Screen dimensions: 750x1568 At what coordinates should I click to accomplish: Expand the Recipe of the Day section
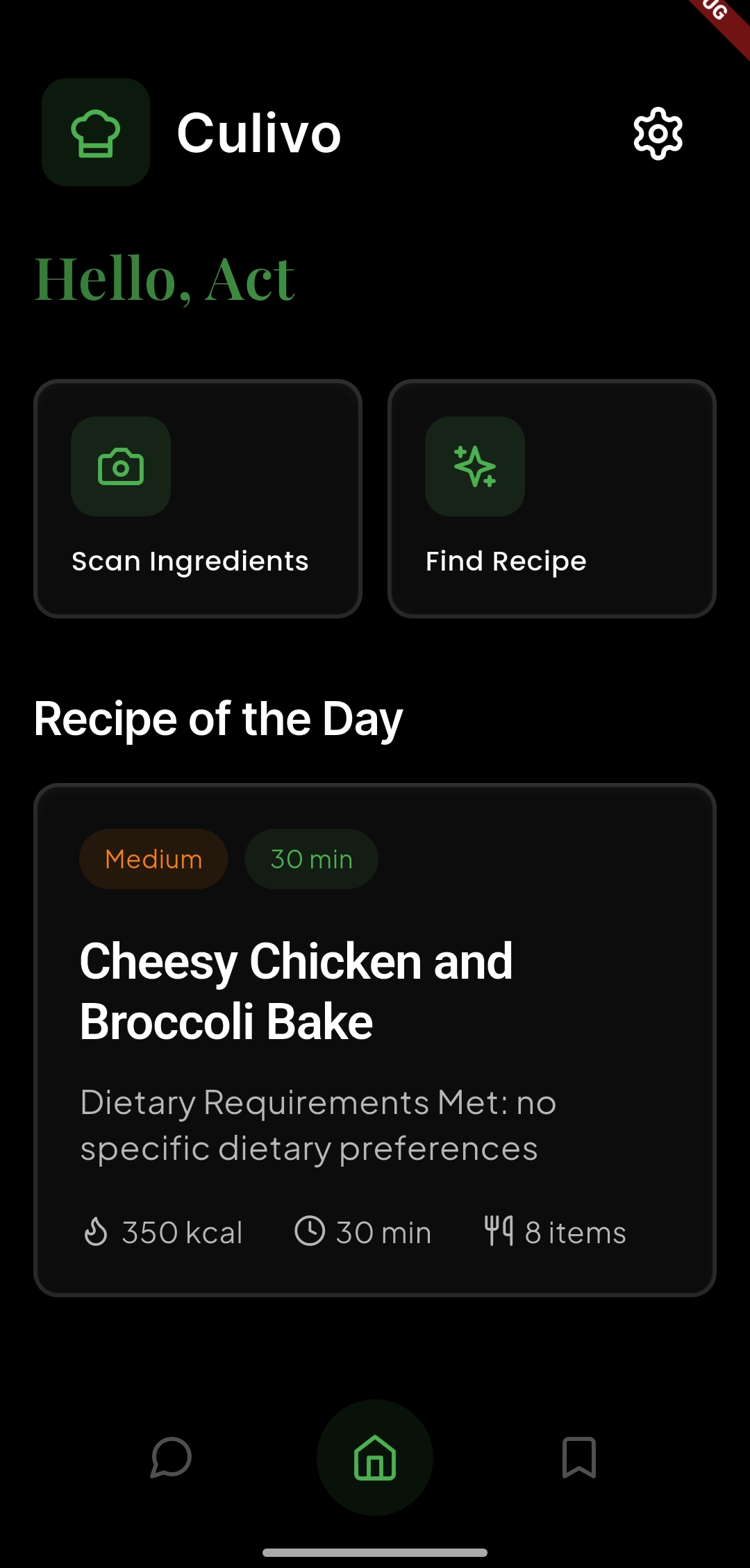[219, 718]
